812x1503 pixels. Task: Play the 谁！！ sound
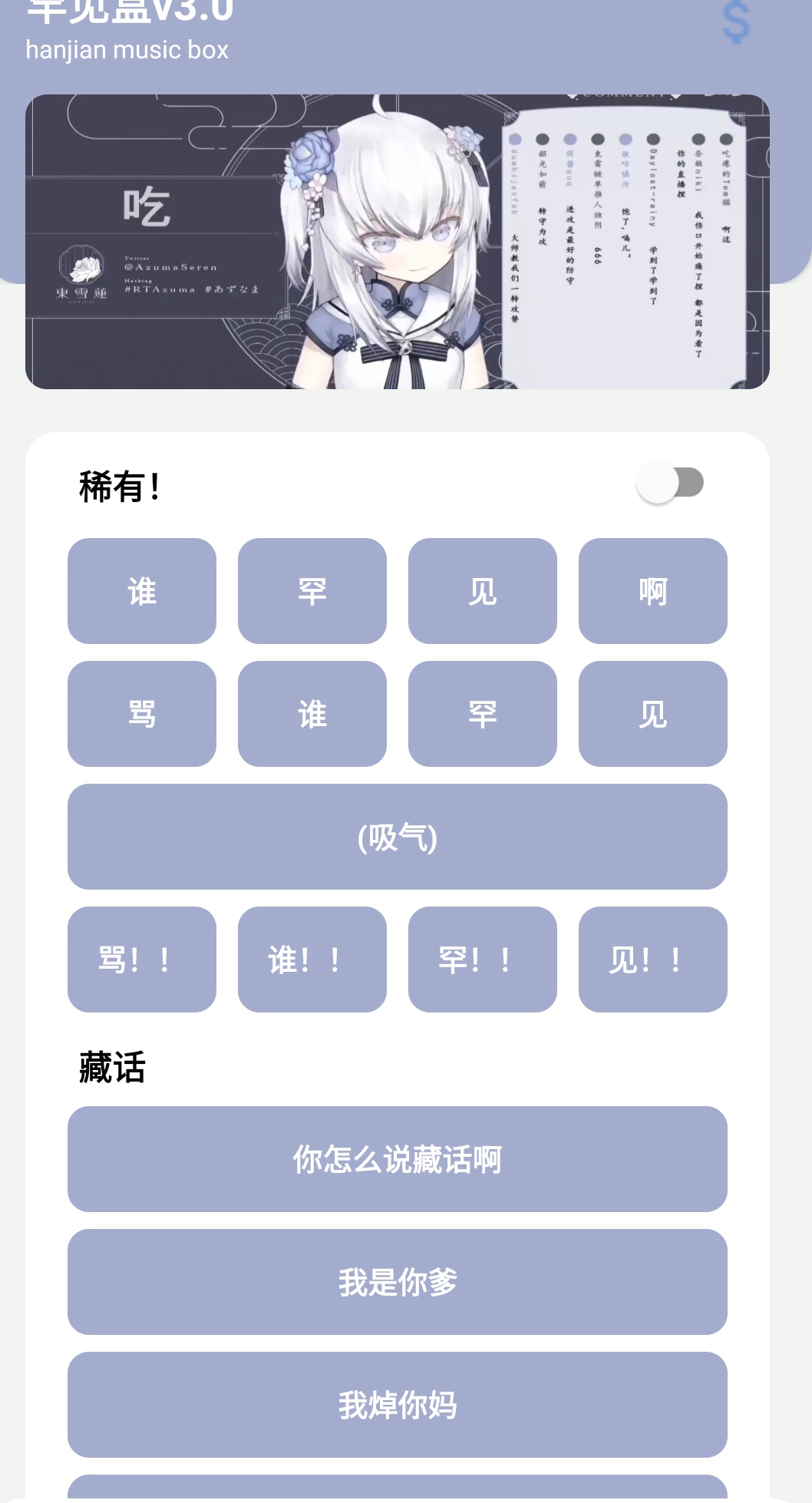(312, 960)
